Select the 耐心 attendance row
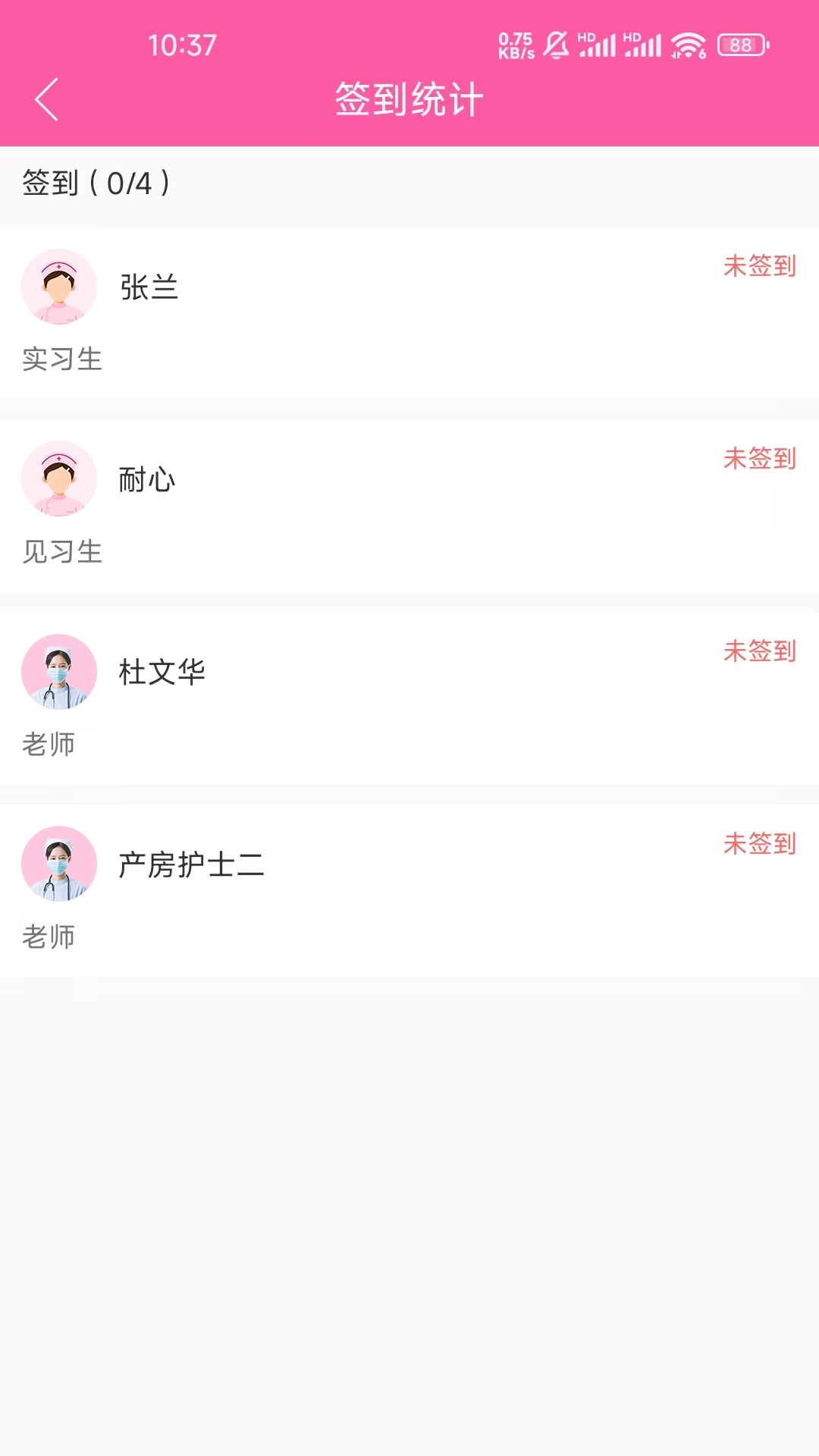The width and height of the screenshot is (819, 1456). (409, 505)
